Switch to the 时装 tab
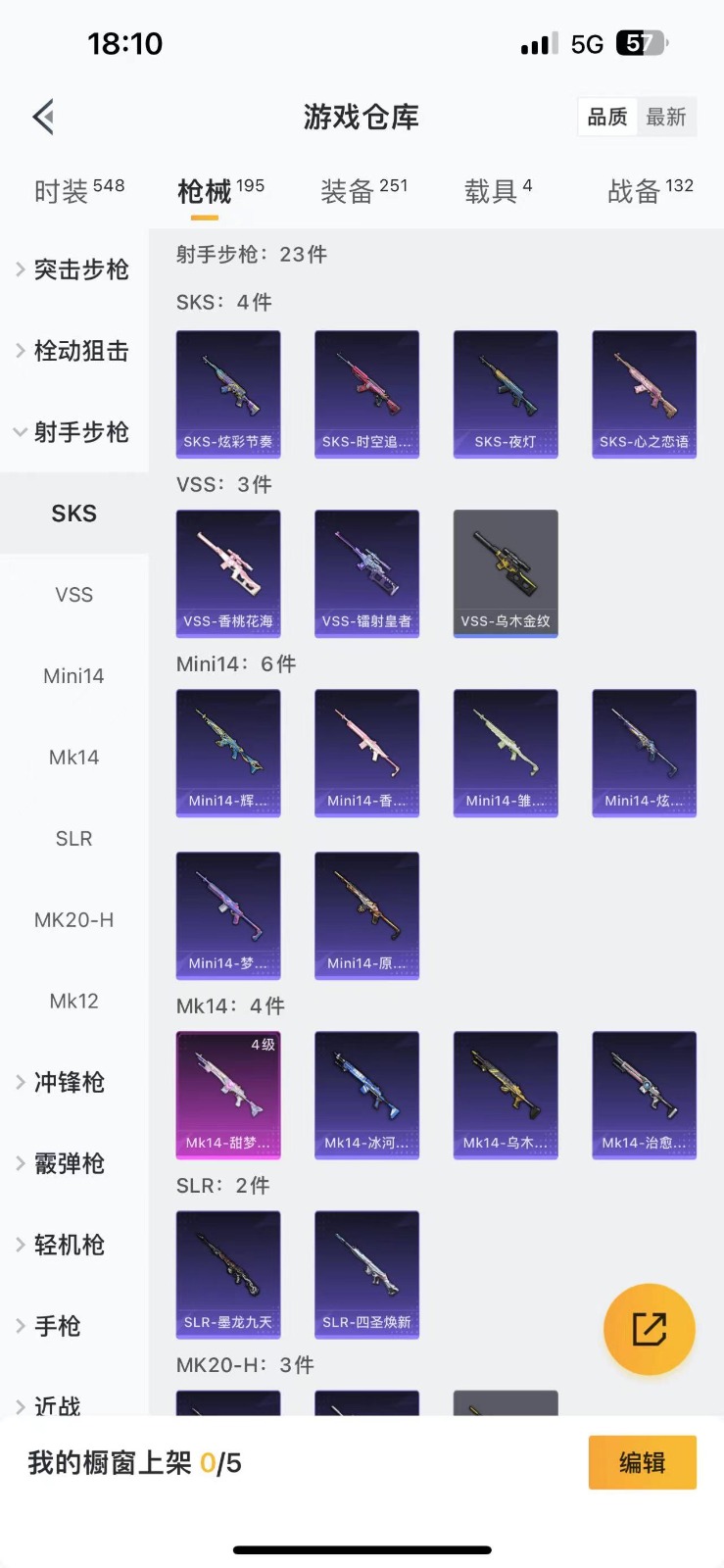Screen dimensions: 724x1568 (x=78, y=190)
